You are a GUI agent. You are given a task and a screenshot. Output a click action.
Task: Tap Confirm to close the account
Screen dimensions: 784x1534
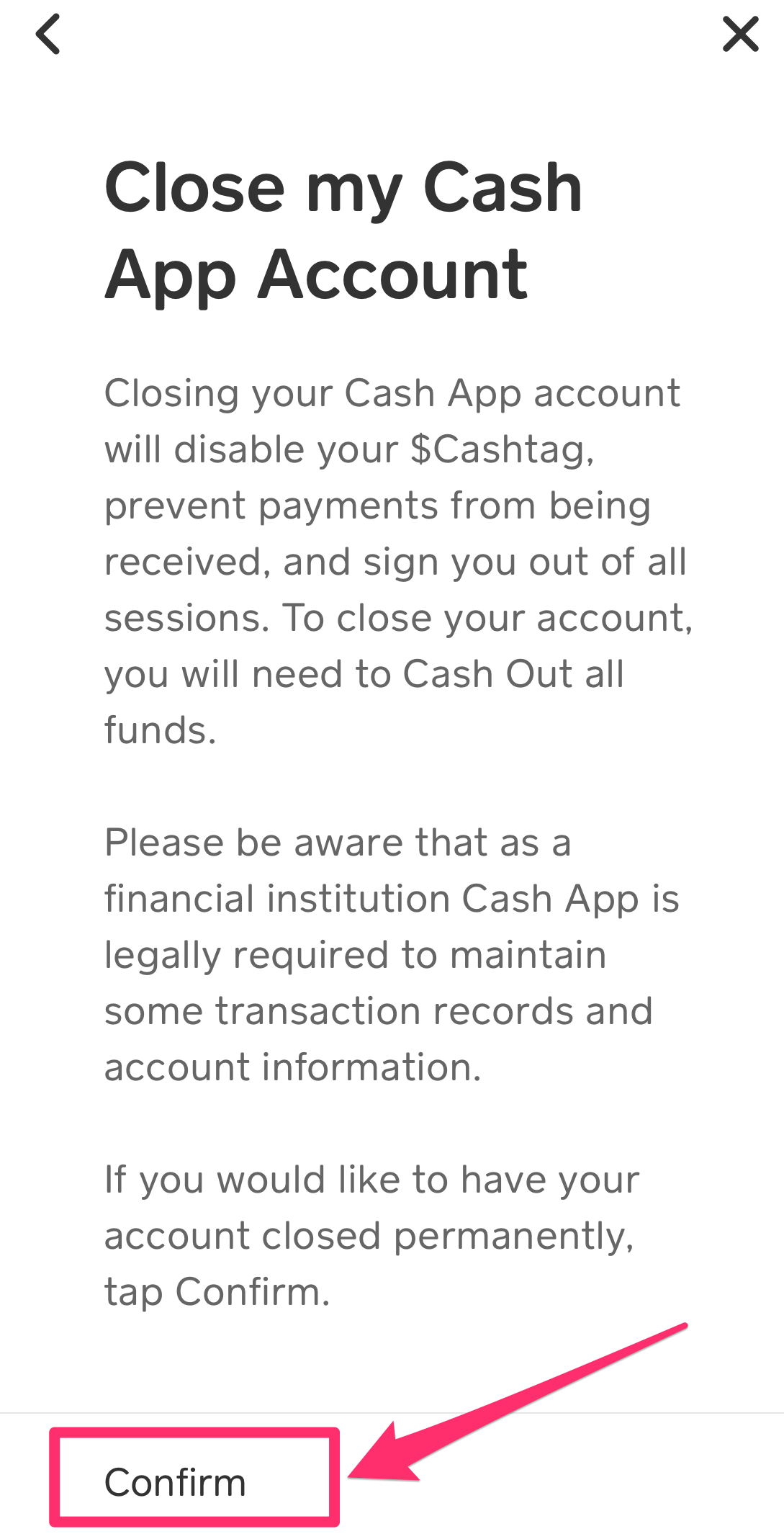pos(176,1482)
